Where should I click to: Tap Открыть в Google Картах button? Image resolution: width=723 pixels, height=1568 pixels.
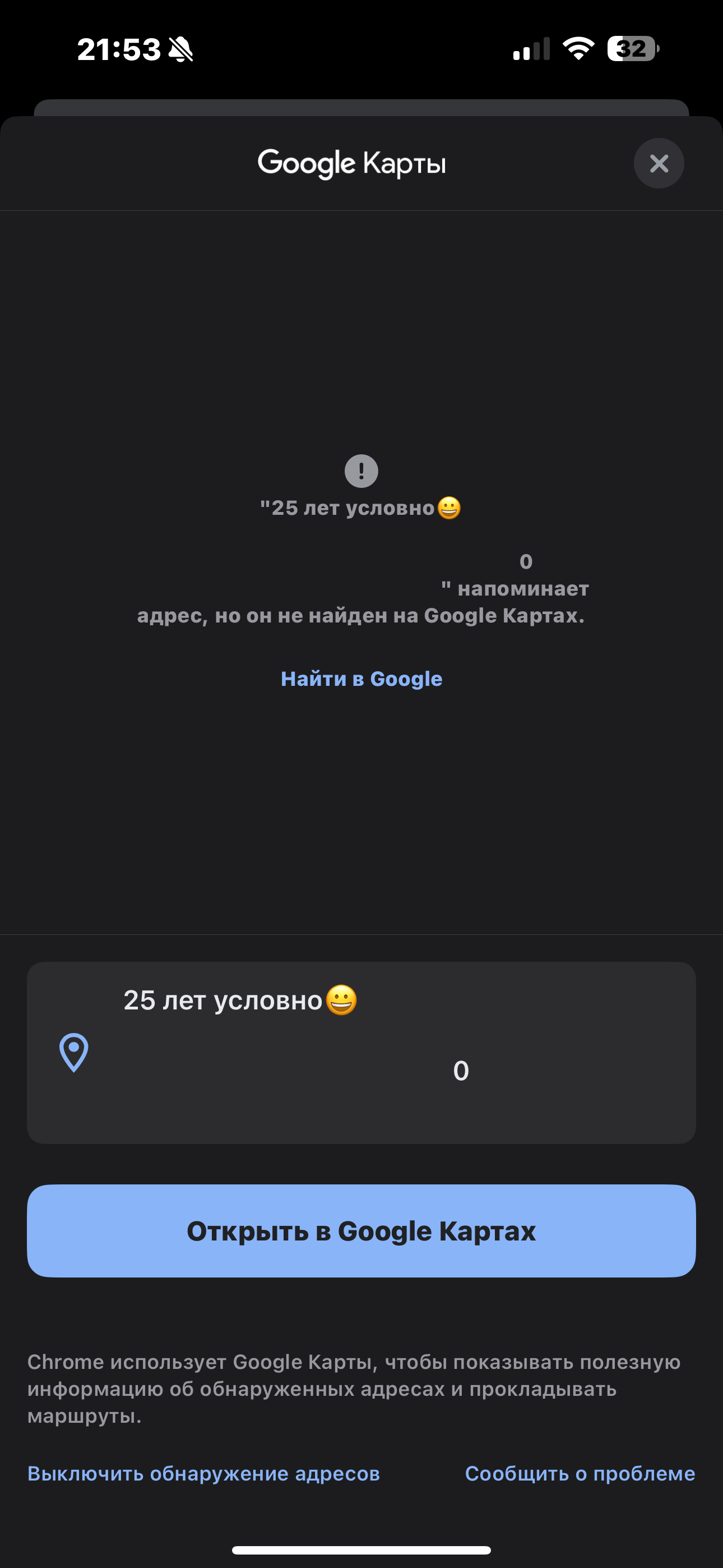pyautogui.click(x=361, y=1231)
